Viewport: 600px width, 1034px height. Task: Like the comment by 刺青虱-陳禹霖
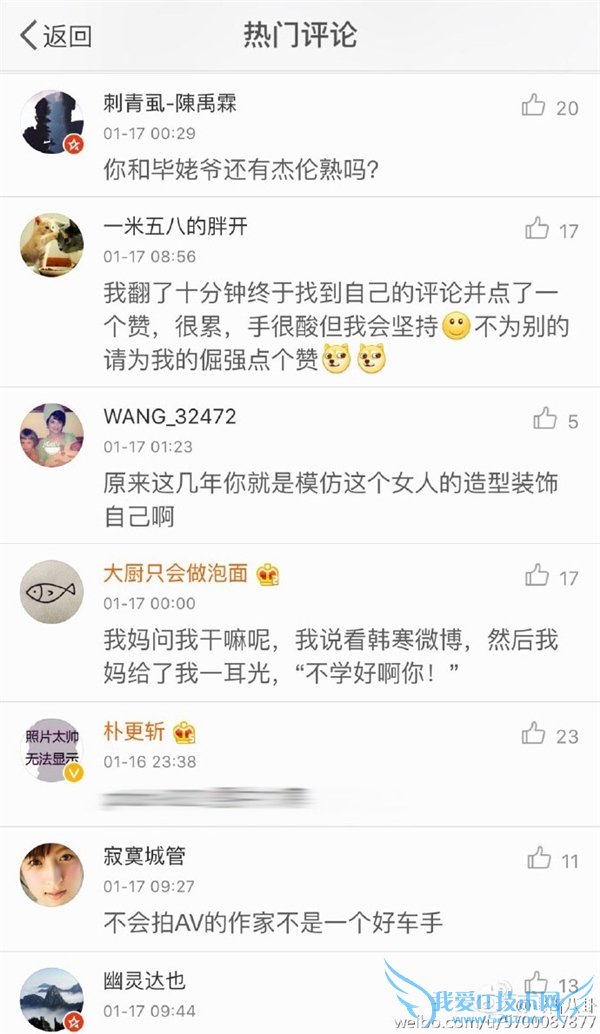click(534, 106)
